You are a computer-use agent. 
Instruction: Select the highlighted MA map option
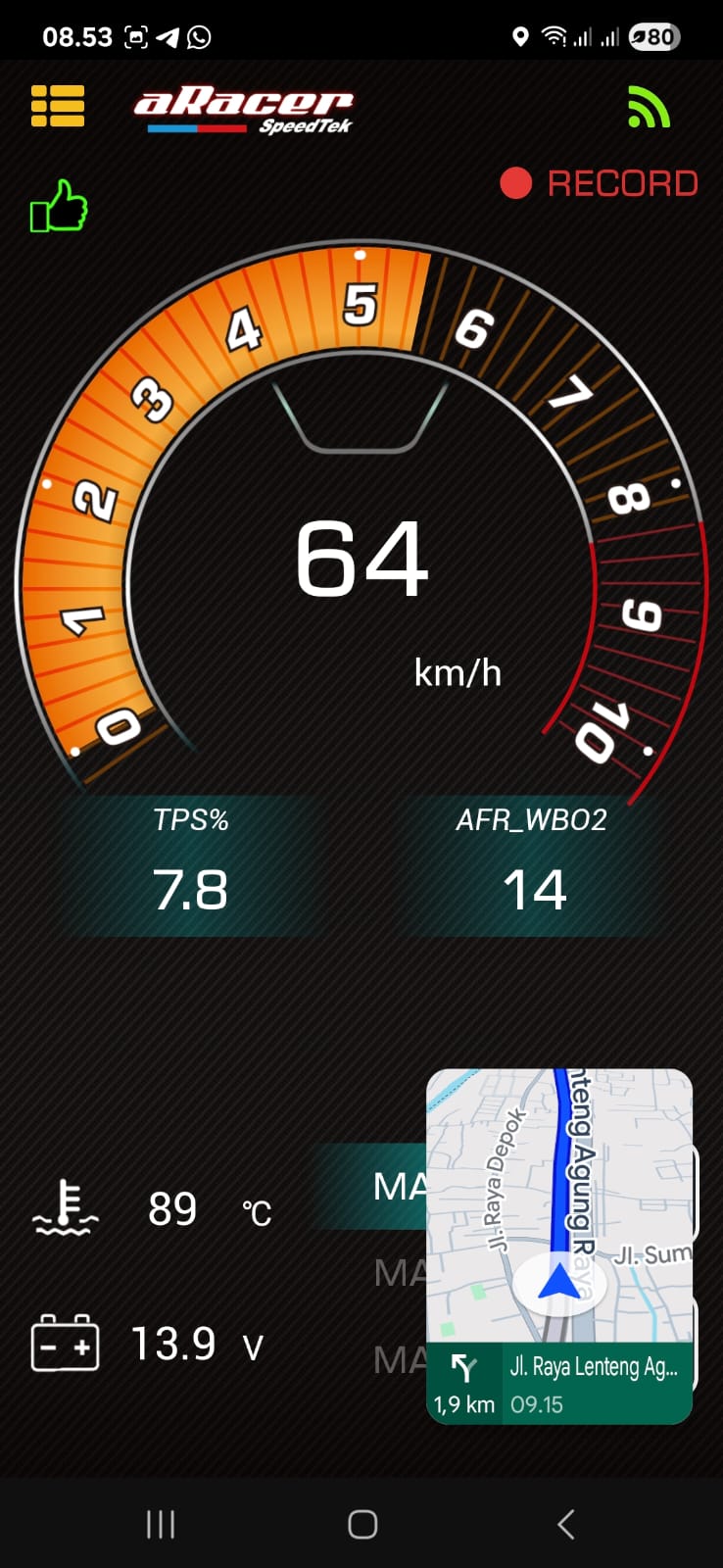[387, 1187]
